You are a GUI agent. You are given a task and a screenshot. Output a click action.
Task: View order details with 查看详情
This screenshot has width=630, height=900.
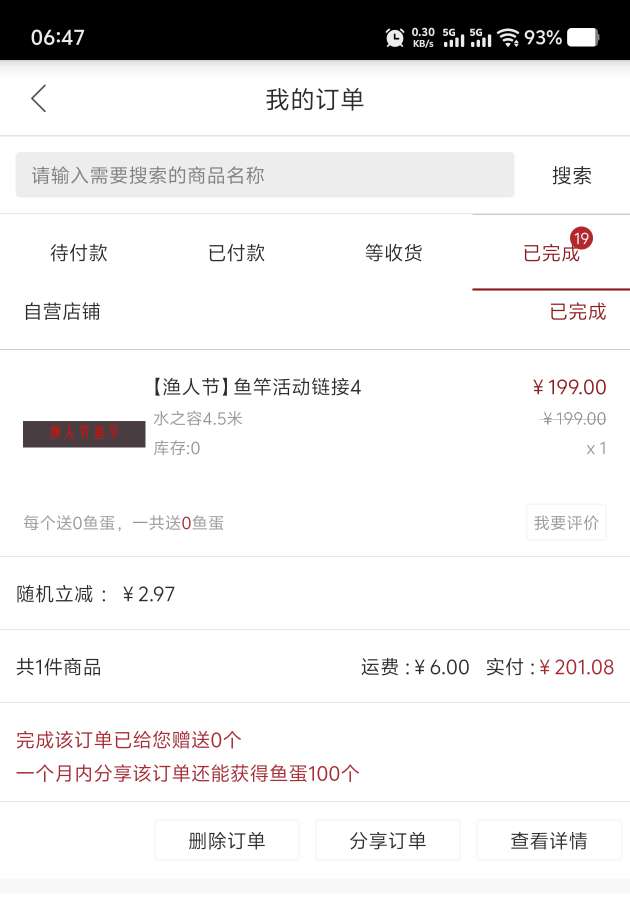click(548, 841)
